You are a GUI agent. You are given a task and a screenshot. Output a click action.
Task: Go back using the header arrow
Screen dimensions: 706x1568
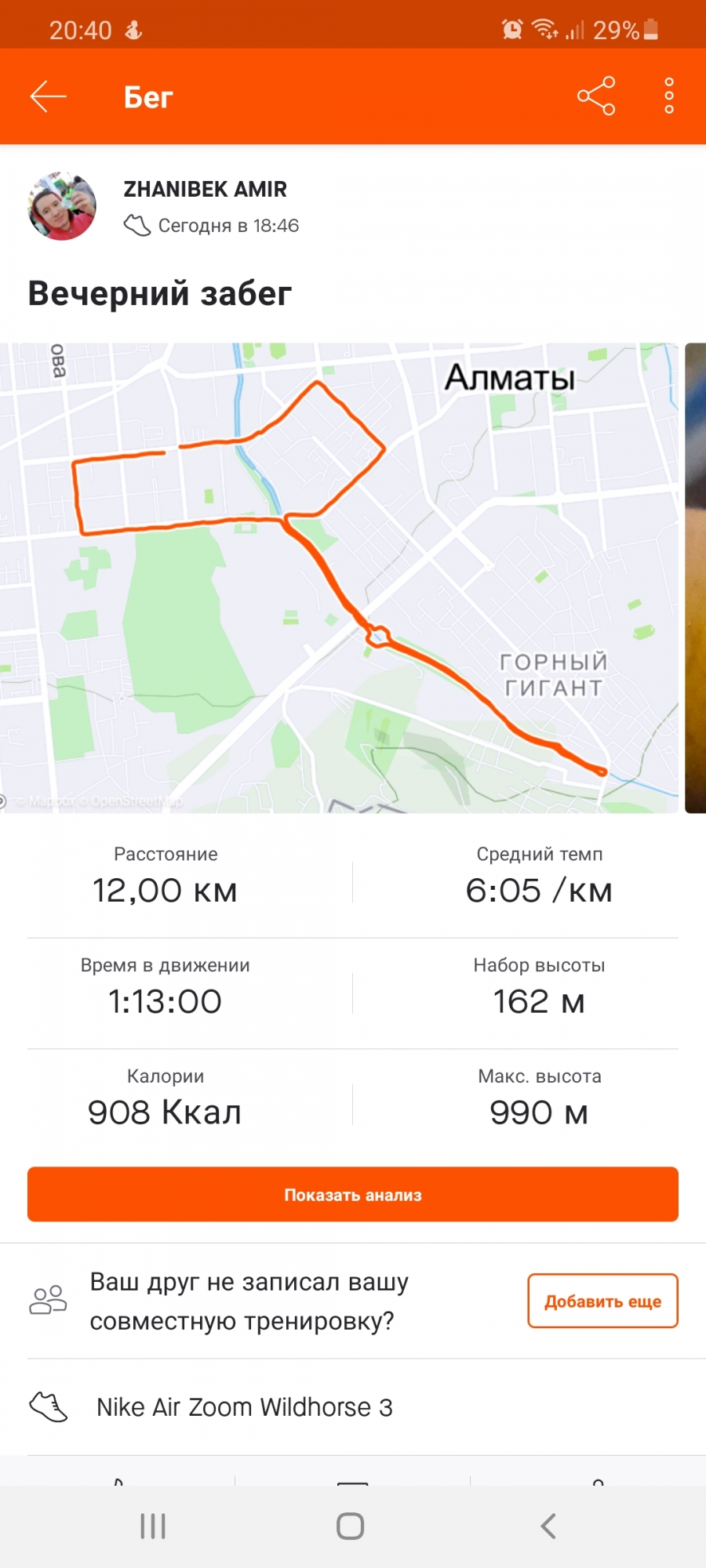tap(49, 97)
